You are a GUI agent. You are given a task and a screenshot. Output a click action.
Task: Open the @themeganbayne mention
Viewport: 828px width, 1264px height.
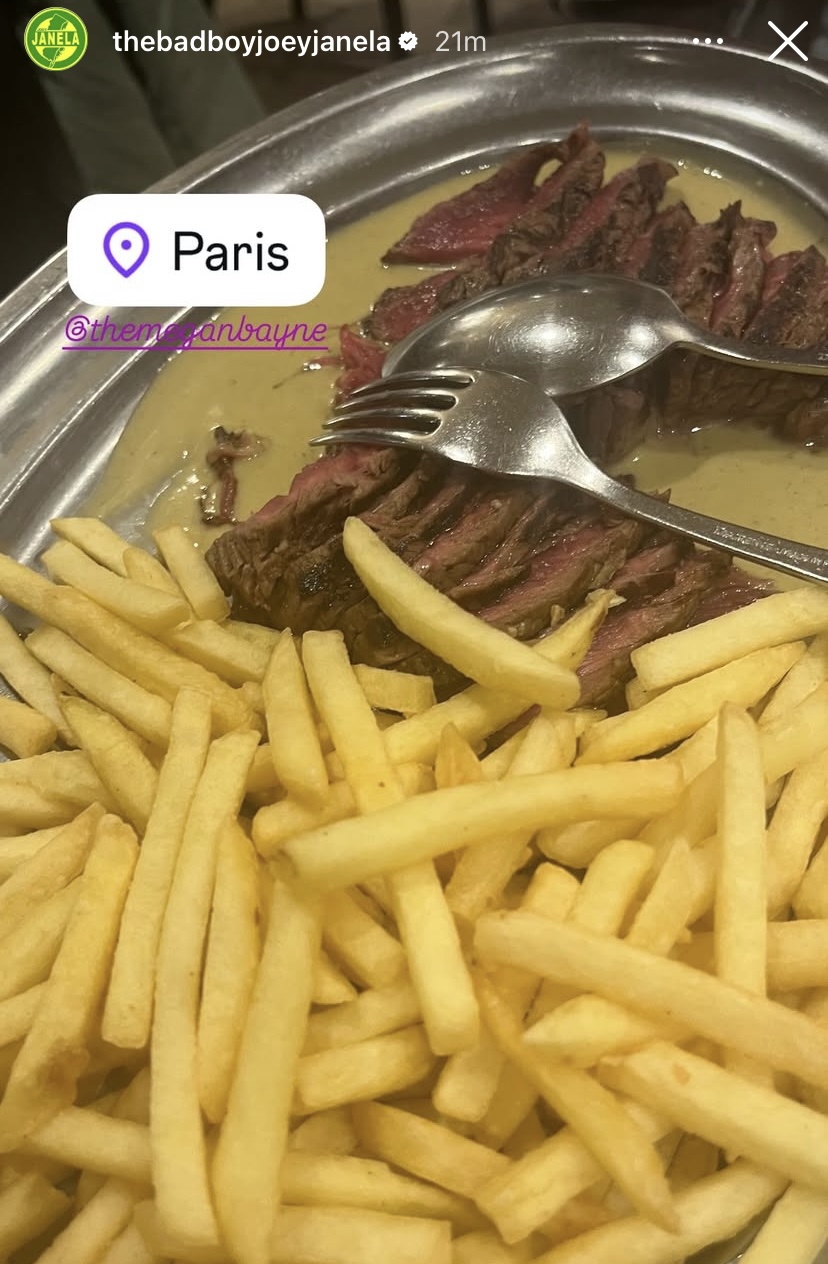pyautogui.click(x=195, y=333)
